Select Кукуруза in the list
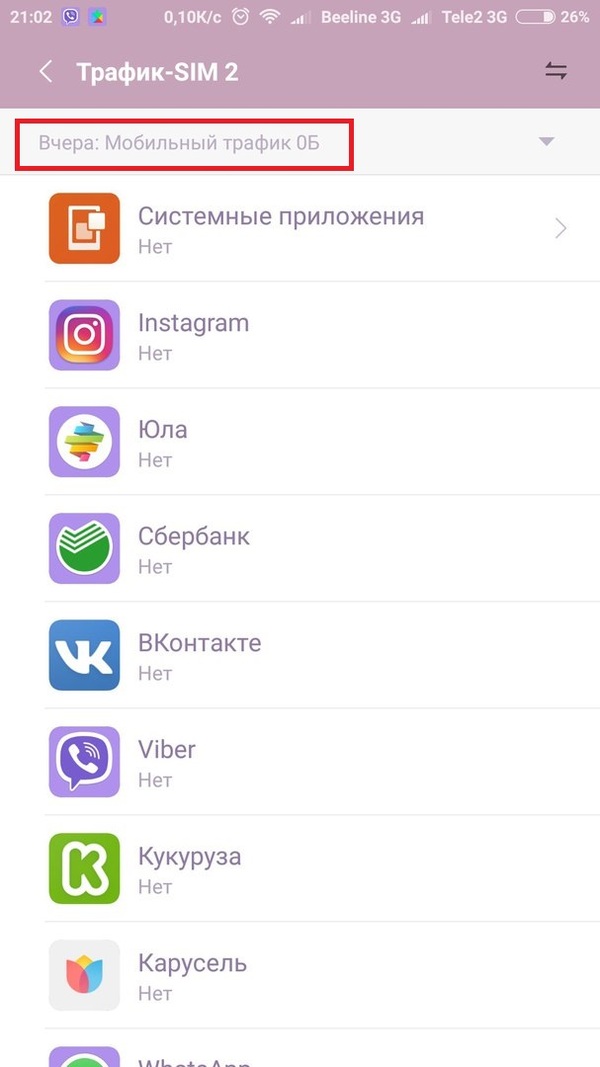 coord(300,869)
